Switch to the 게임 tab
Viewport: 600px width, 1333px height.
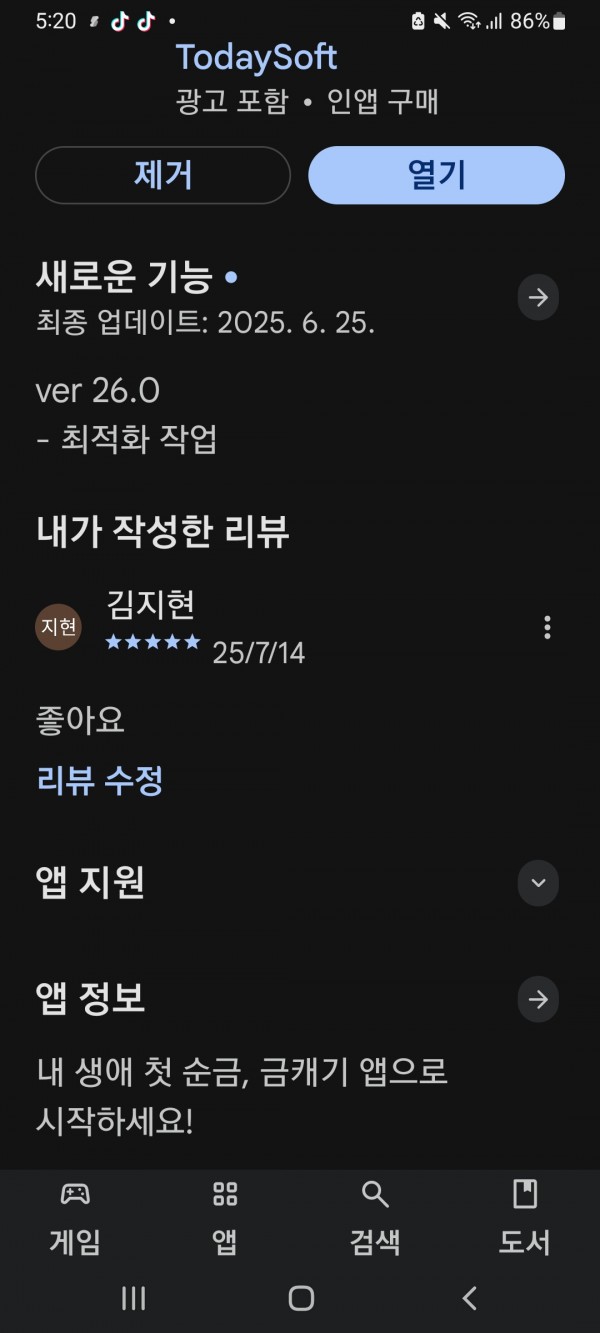[x=75, y=1217]
